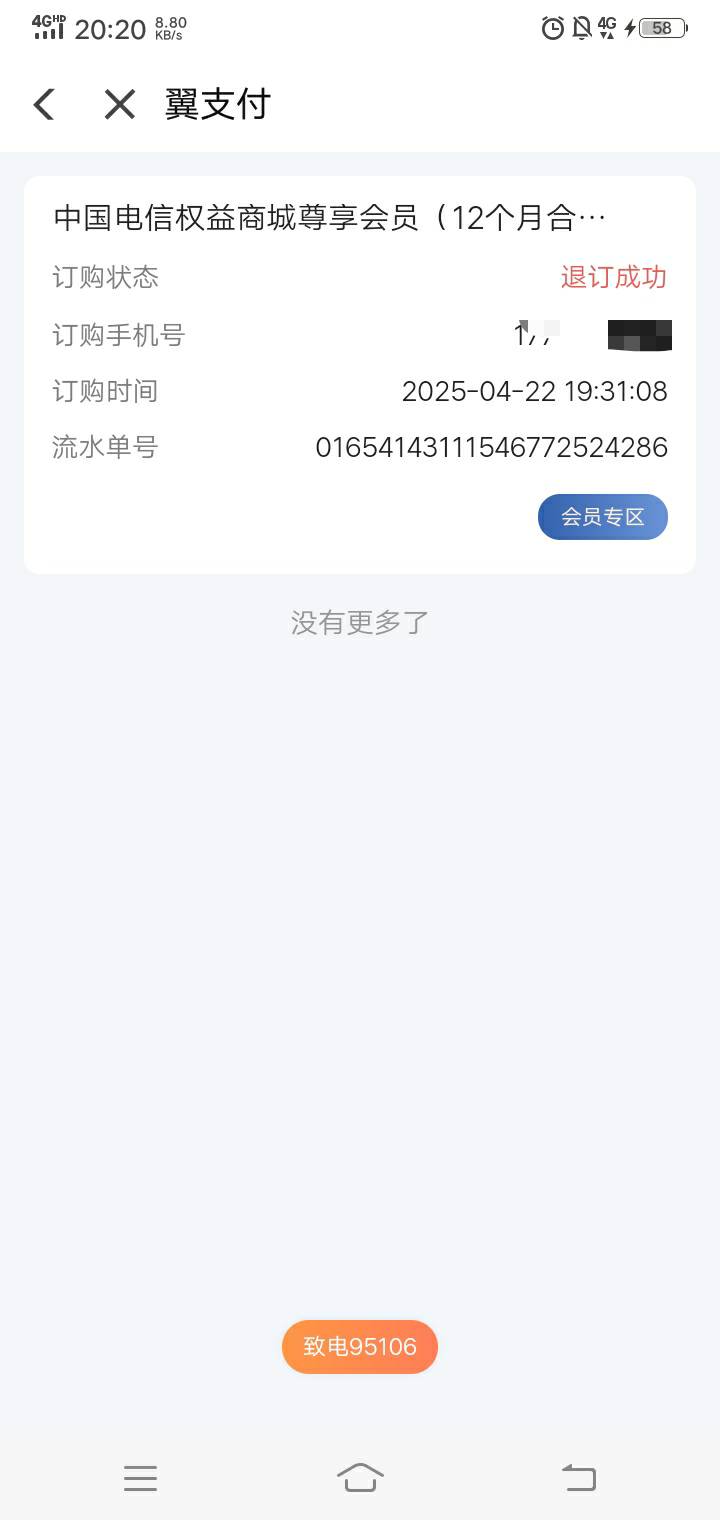Open the 会员专区 button

(603, 517)
